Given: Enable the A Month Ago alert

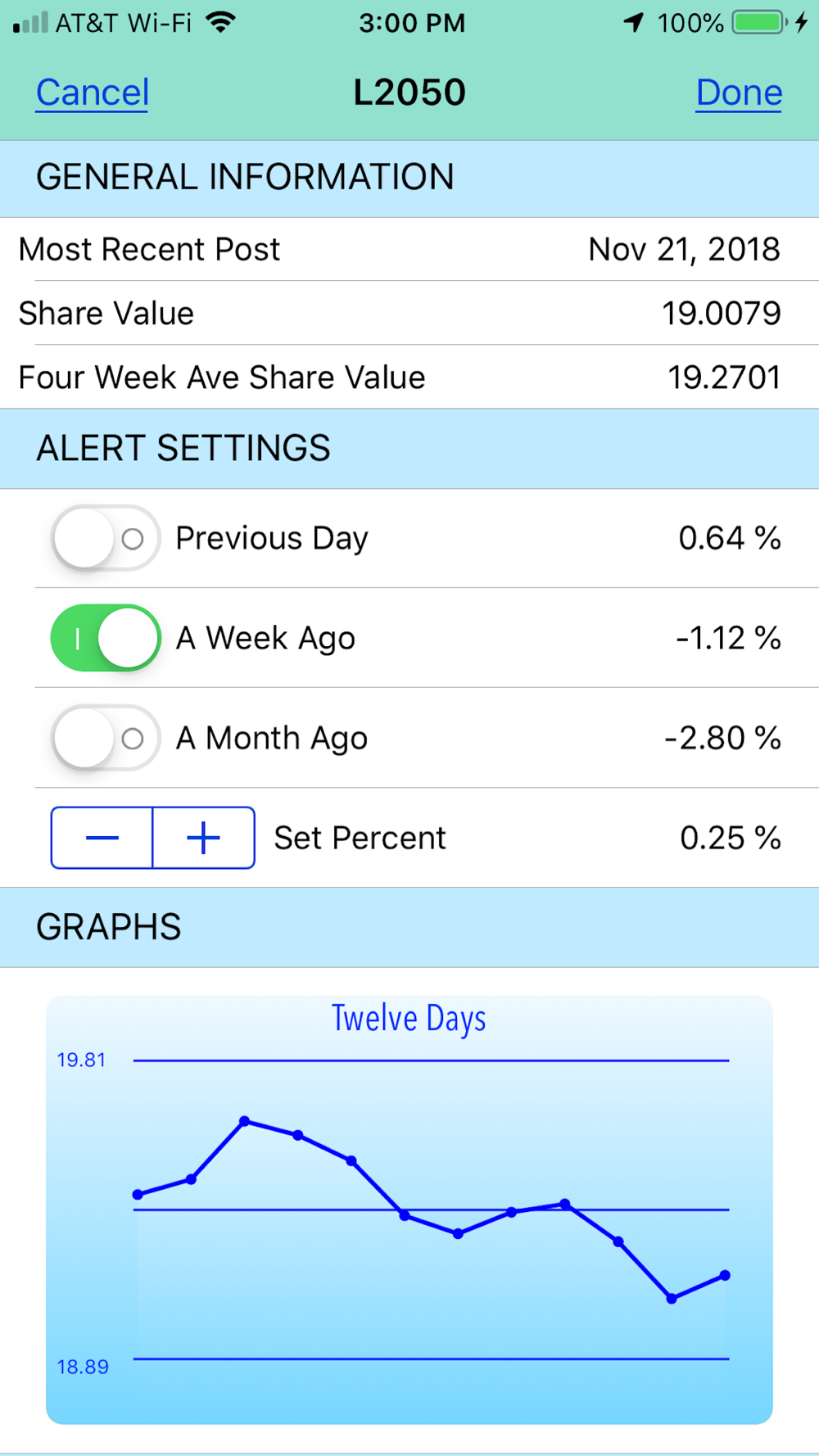Looking at the screenshot, I should [x=106, y=738].
